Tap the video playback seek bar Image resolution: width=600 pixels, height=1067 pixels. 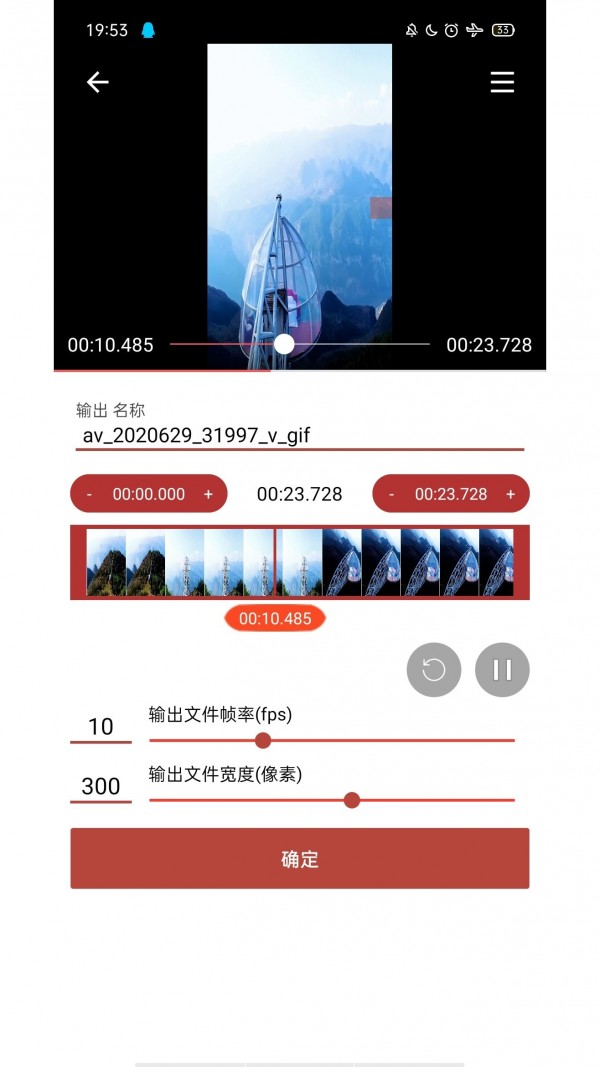(300, 344)
